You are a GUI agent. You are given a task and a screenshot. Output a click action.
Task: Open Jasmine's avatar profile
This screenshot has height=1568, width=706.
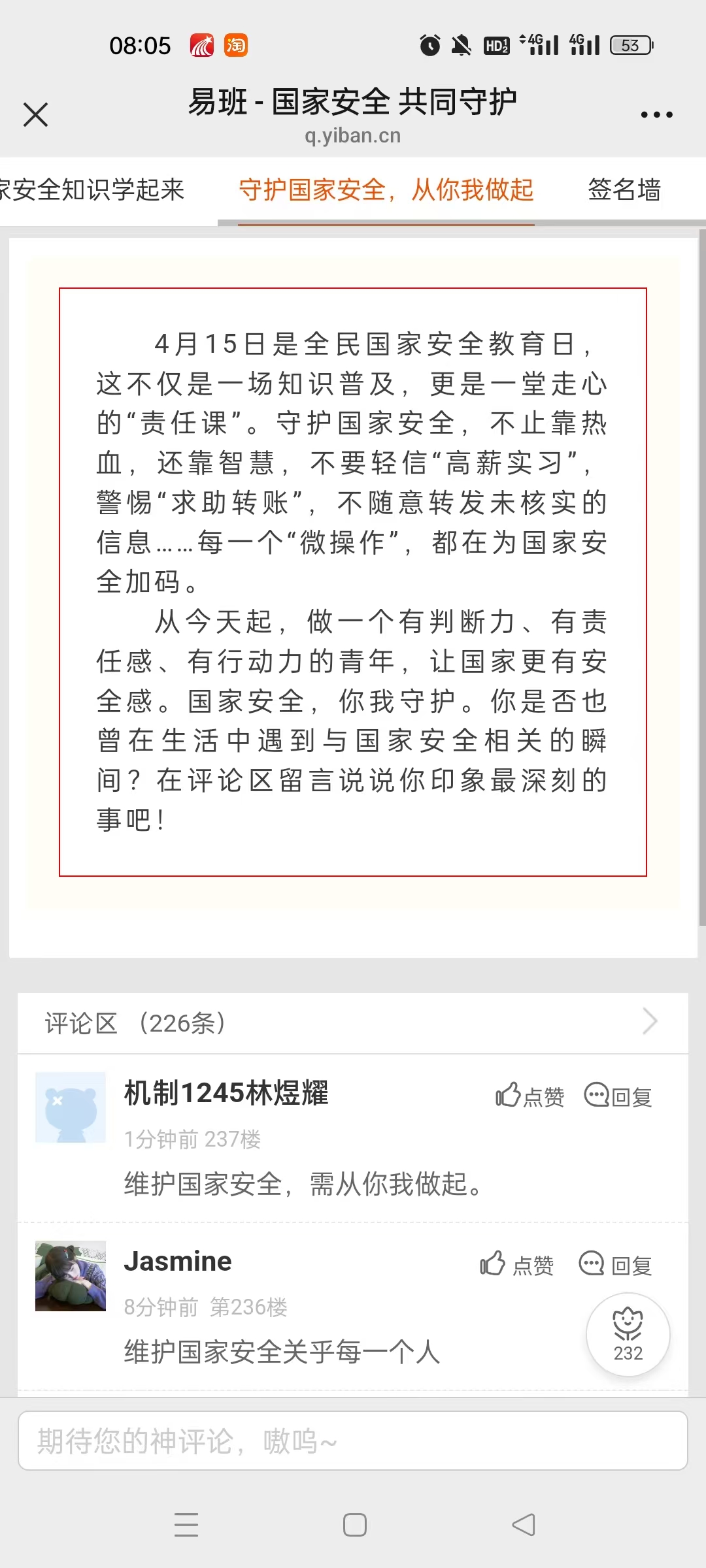(x=71, y=1276)
